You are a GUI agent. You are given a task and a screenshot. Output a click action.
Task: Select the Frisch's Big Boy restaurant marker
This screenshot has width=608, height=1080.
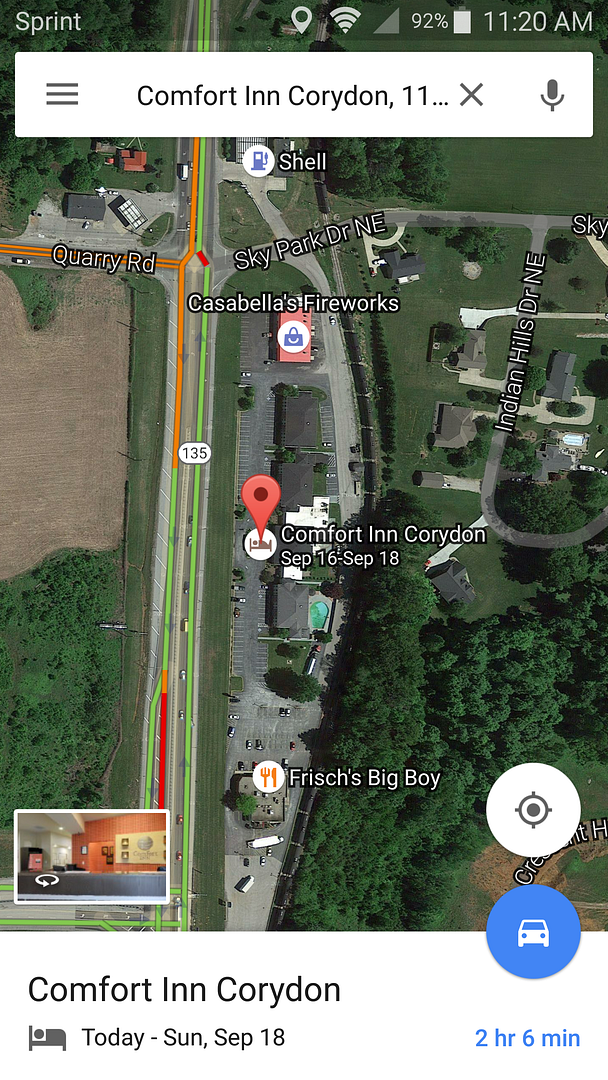[x=268, y=776]
